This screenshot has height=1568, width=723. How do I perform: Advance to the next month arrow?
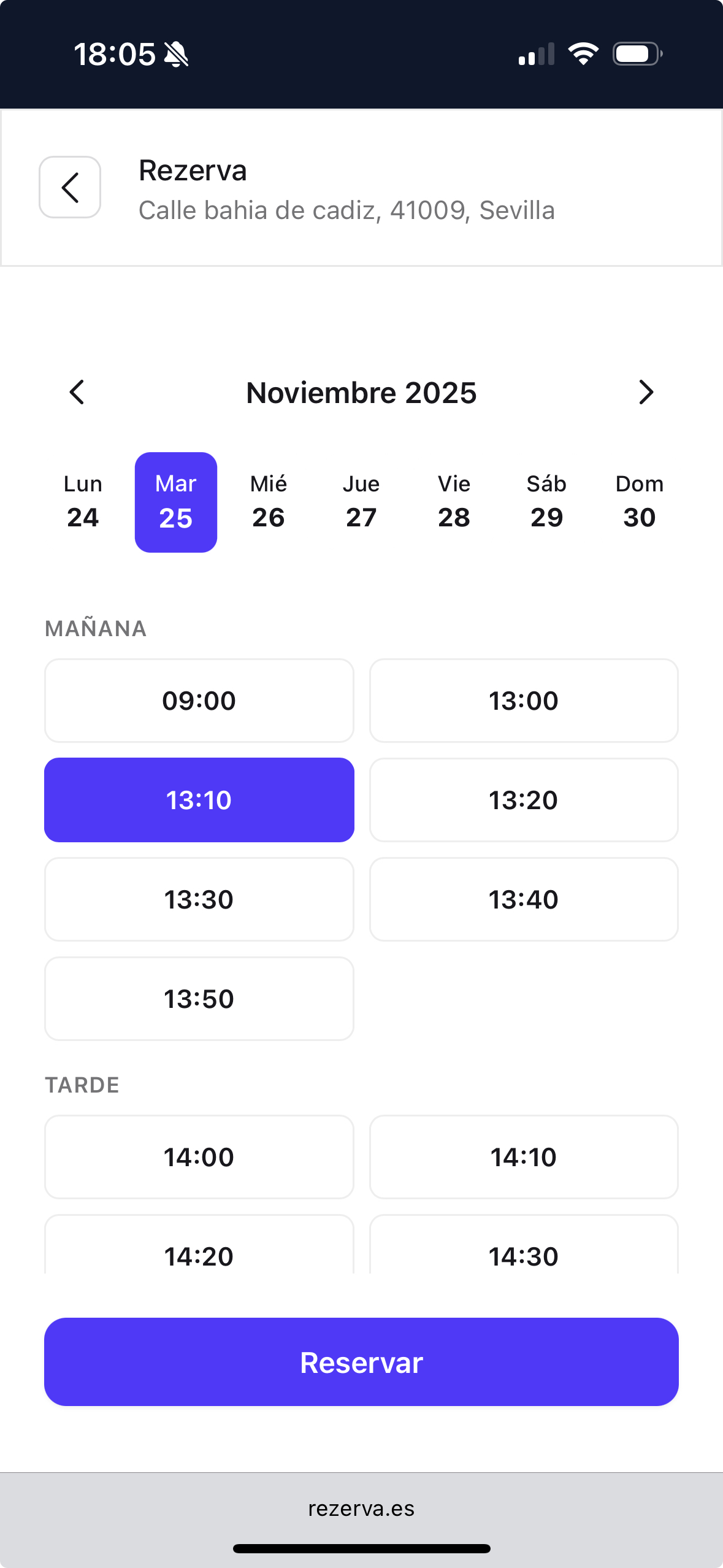(646, 393)
